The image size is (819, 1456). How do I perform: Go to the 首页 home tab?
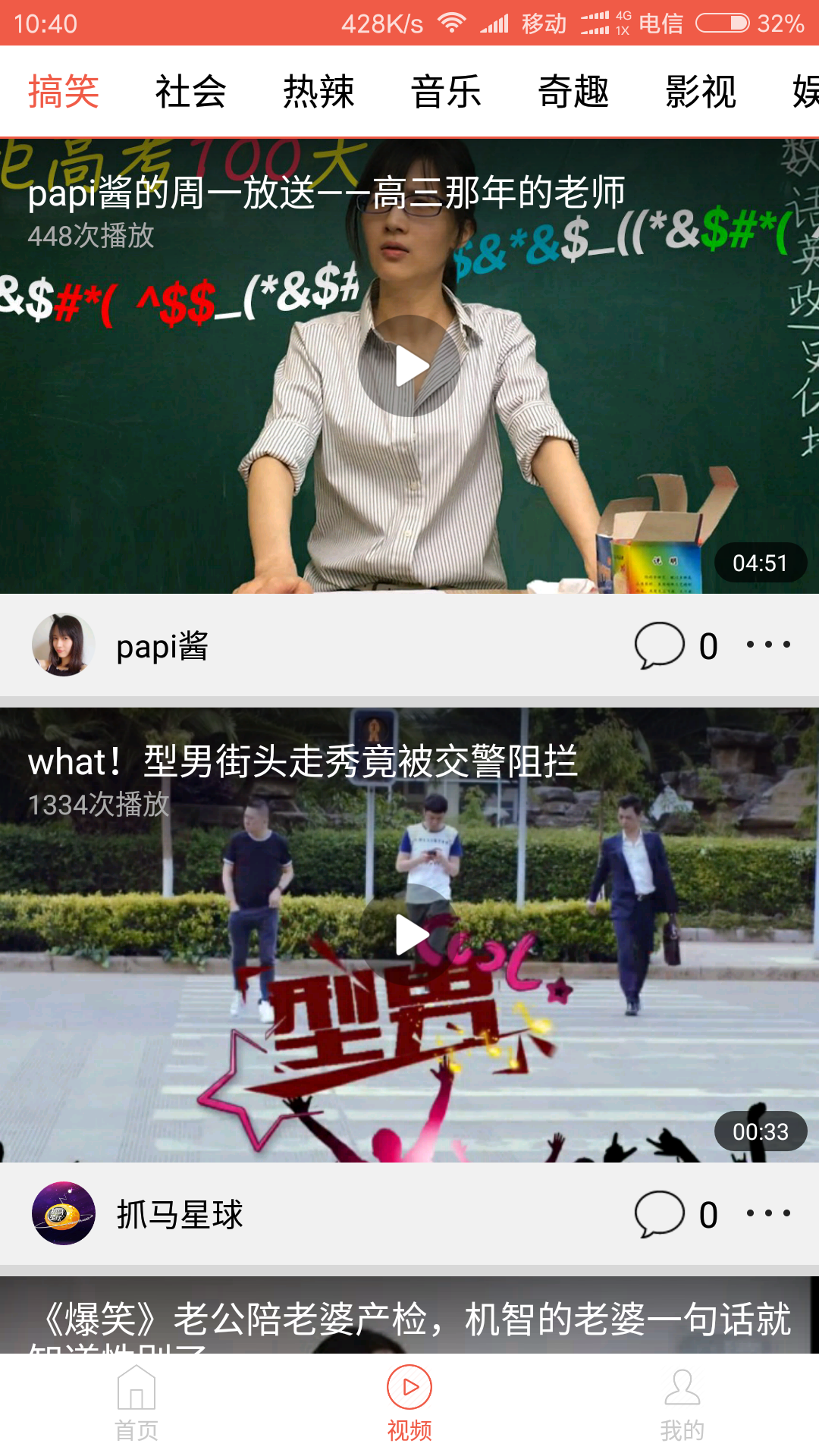[136, 1404]
